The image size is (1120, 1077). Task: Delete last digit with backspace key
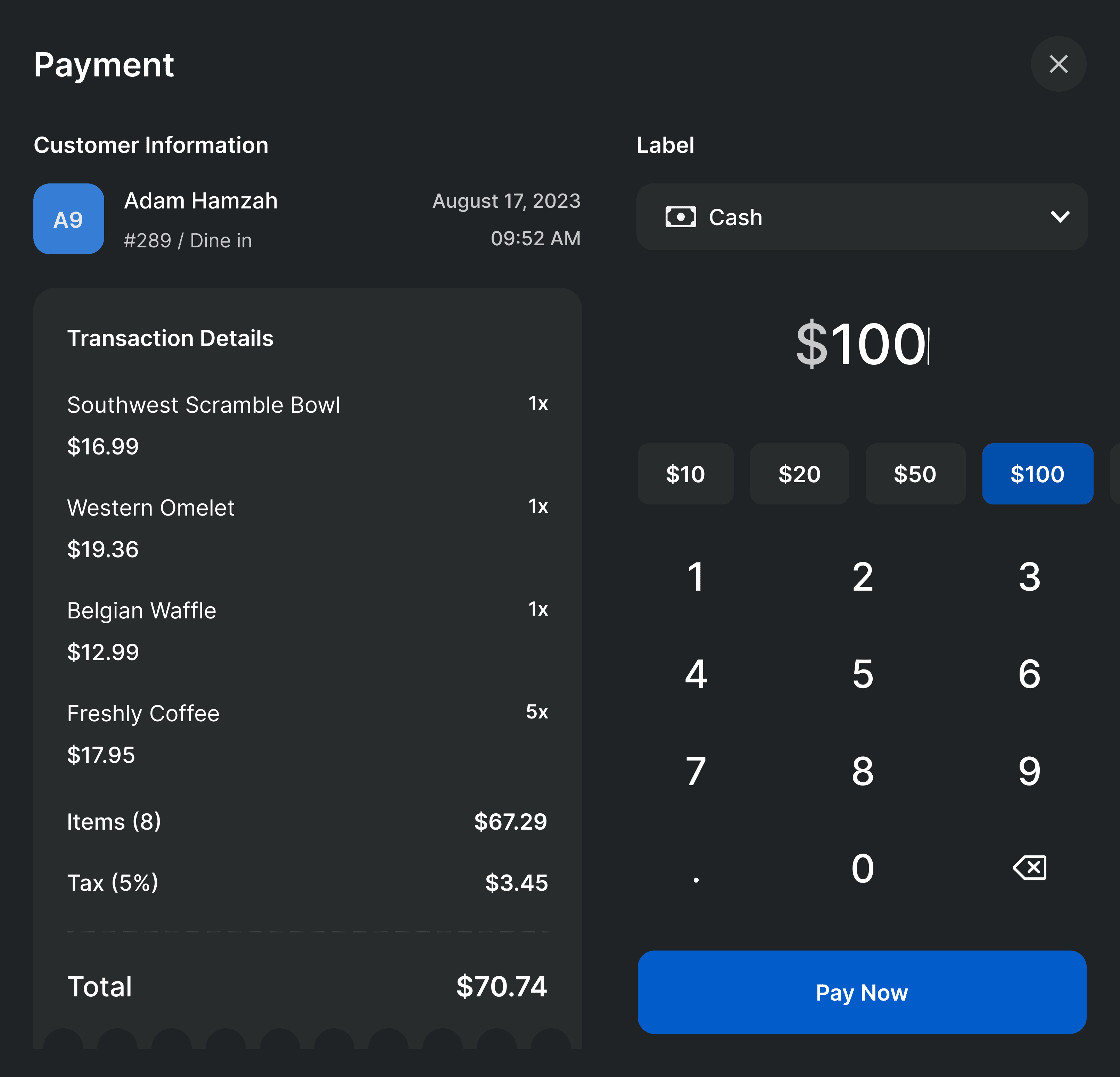click(x=1030, y=868)
